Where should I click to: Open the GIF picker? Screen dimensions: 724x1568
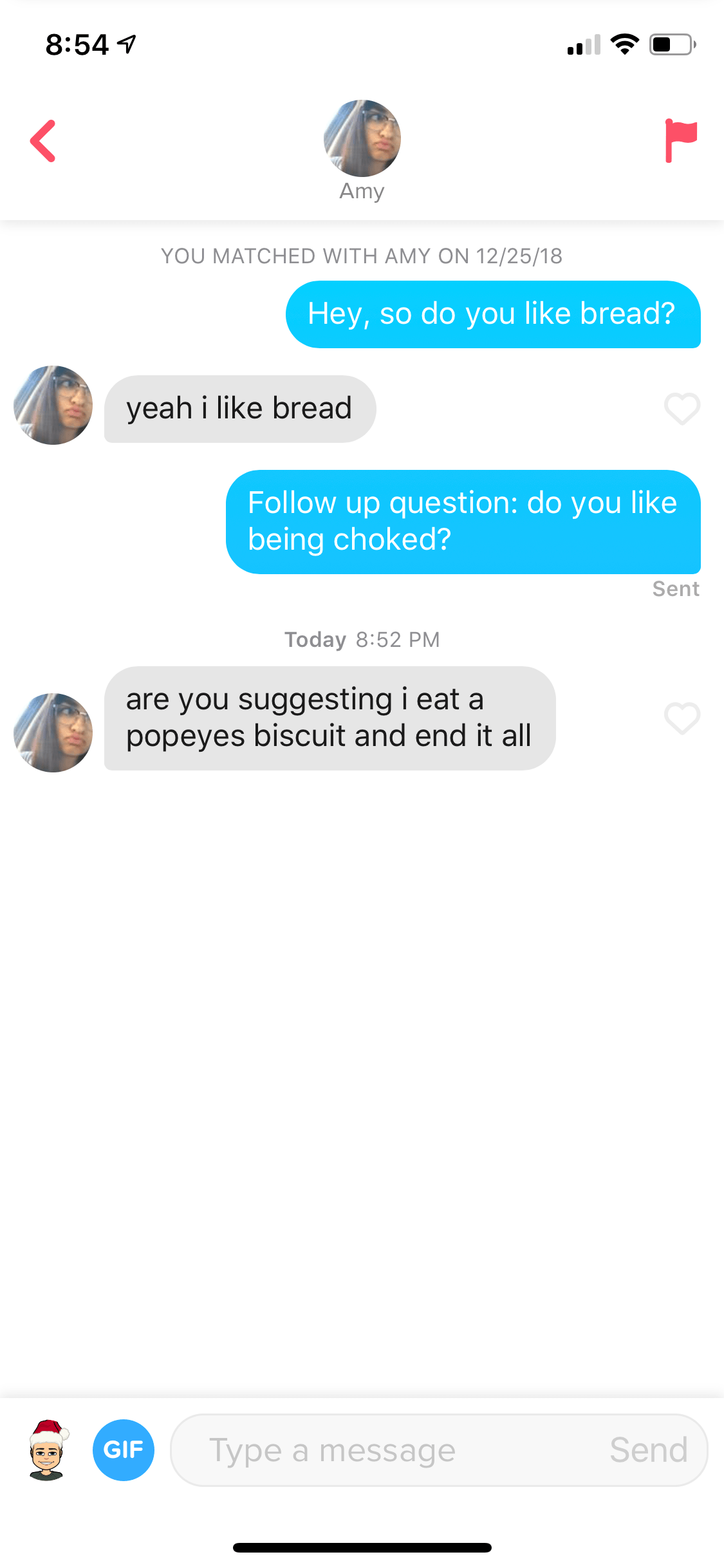click(x=124, y=1450)
